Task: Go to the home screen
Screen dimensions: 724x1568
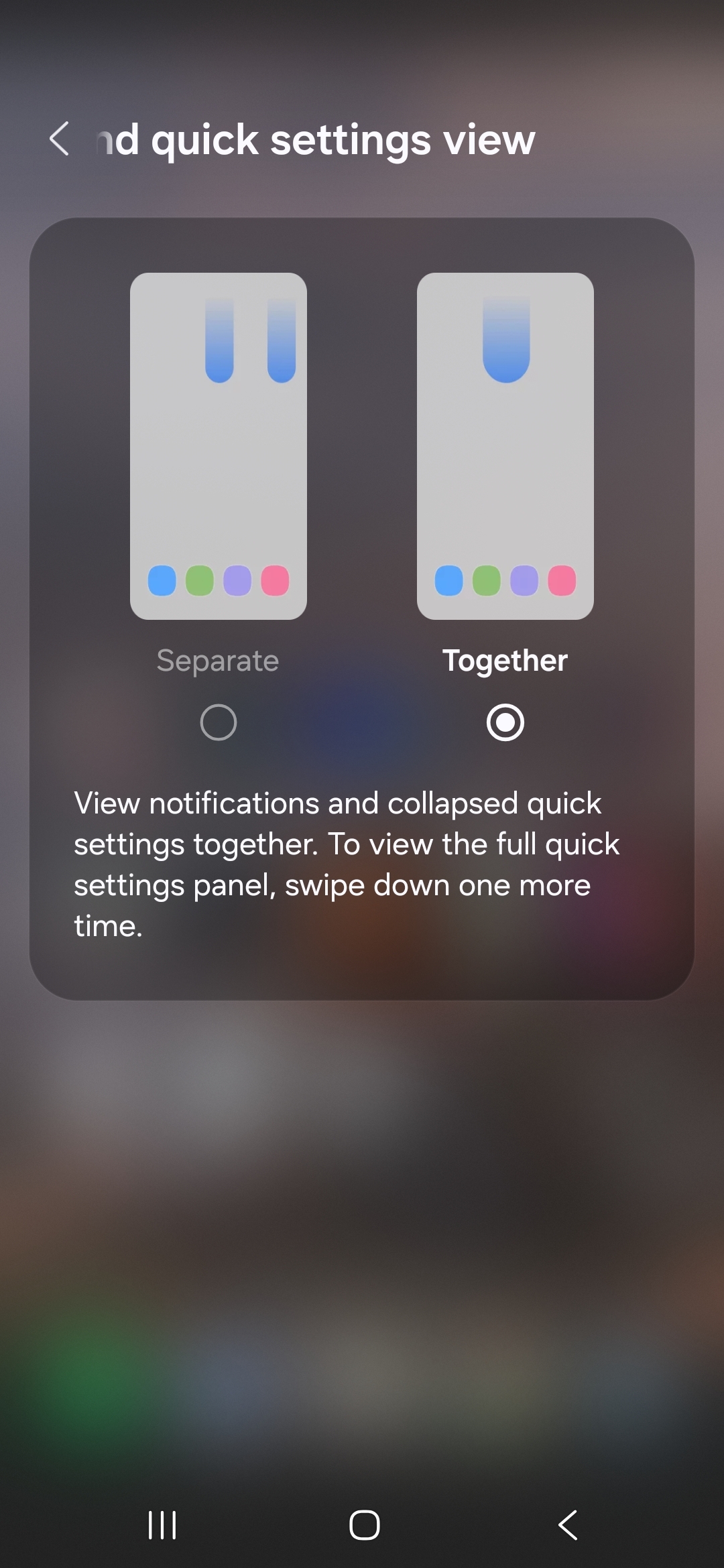Action: click(x=365, y=1525)
